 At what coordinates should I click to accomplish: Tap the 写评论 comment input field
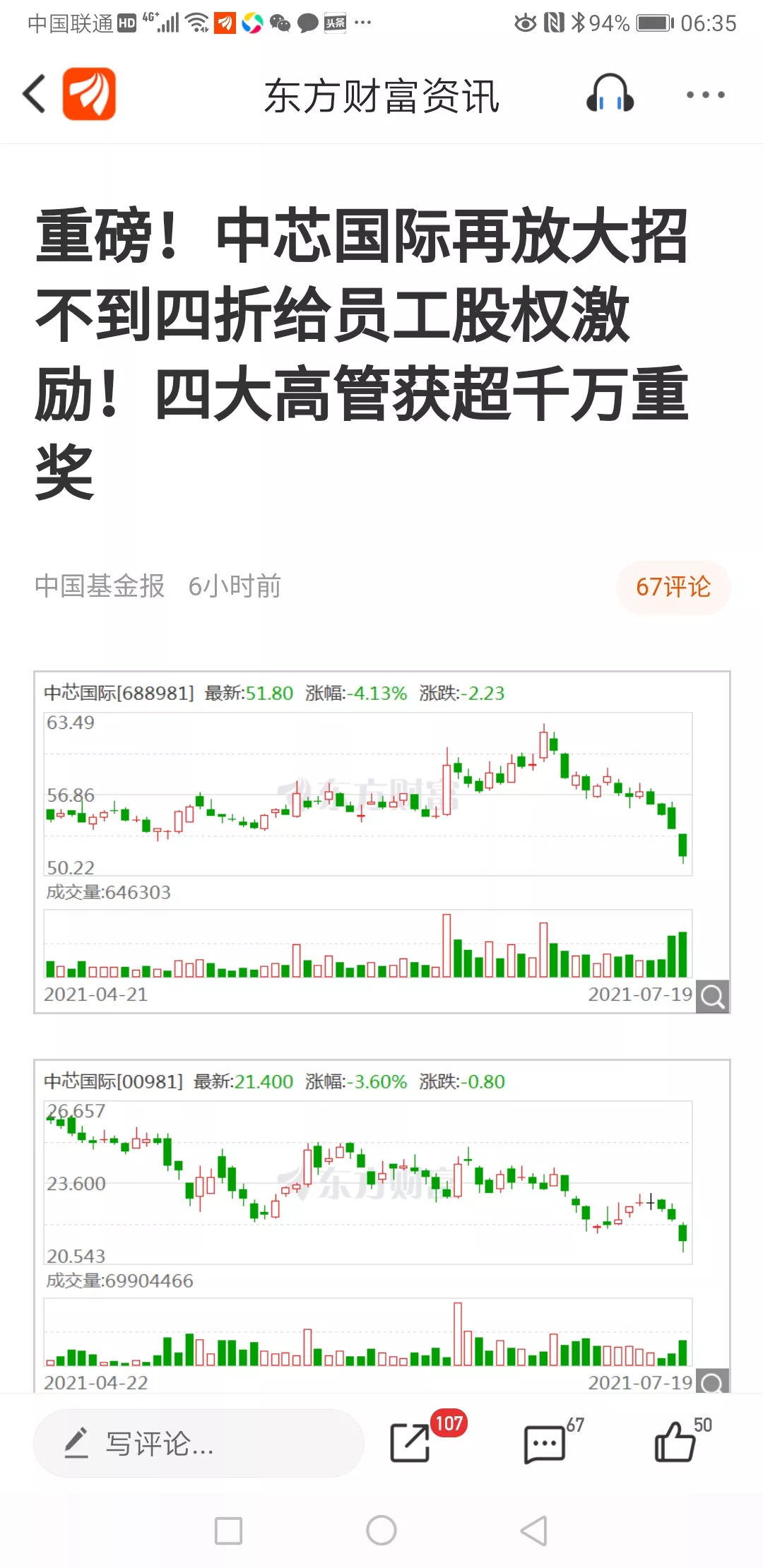[x=198, y=1443]
